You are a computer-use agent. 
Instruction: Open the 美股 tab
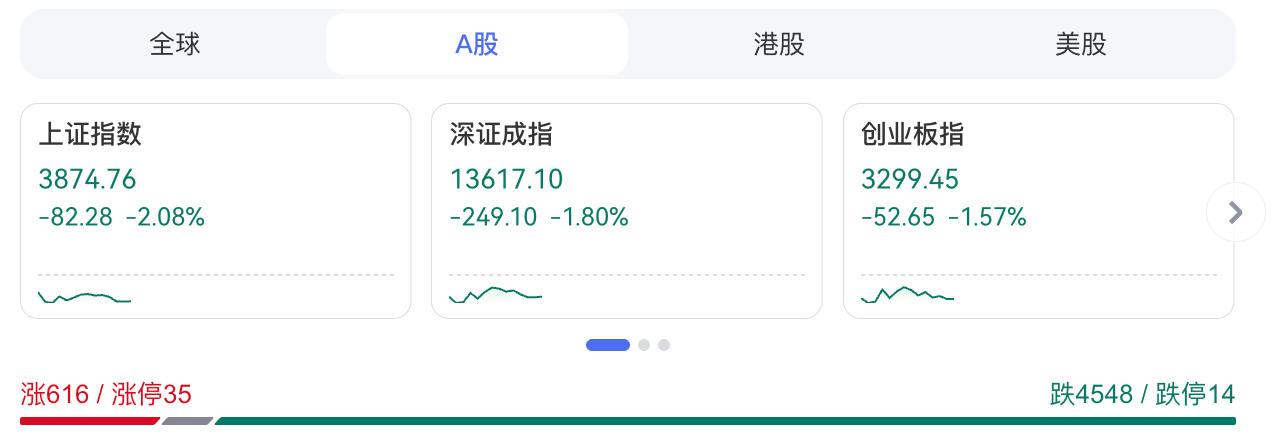[1081, 44]
